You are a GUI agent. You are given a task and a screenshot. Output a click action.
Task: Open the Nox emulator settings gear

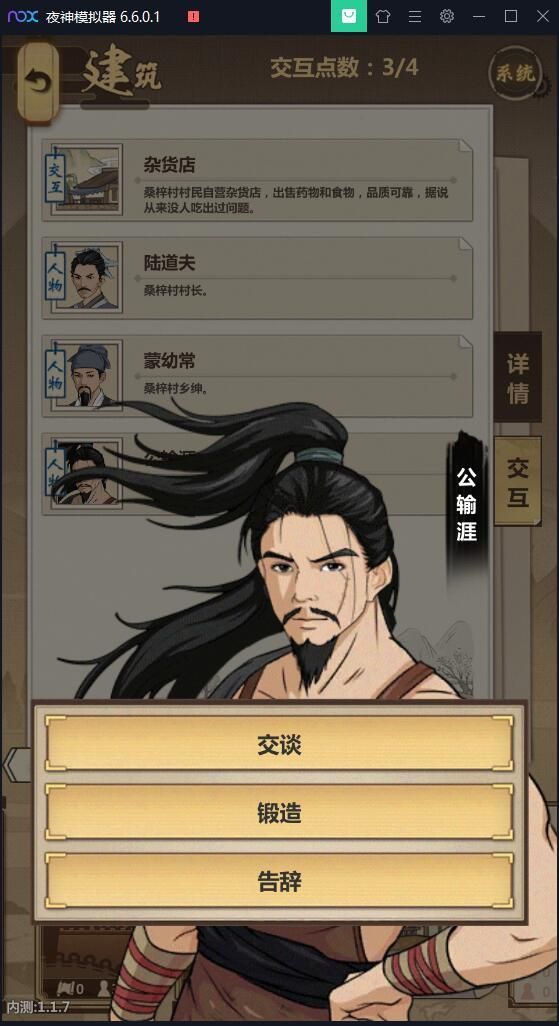[x=446, y=16]
